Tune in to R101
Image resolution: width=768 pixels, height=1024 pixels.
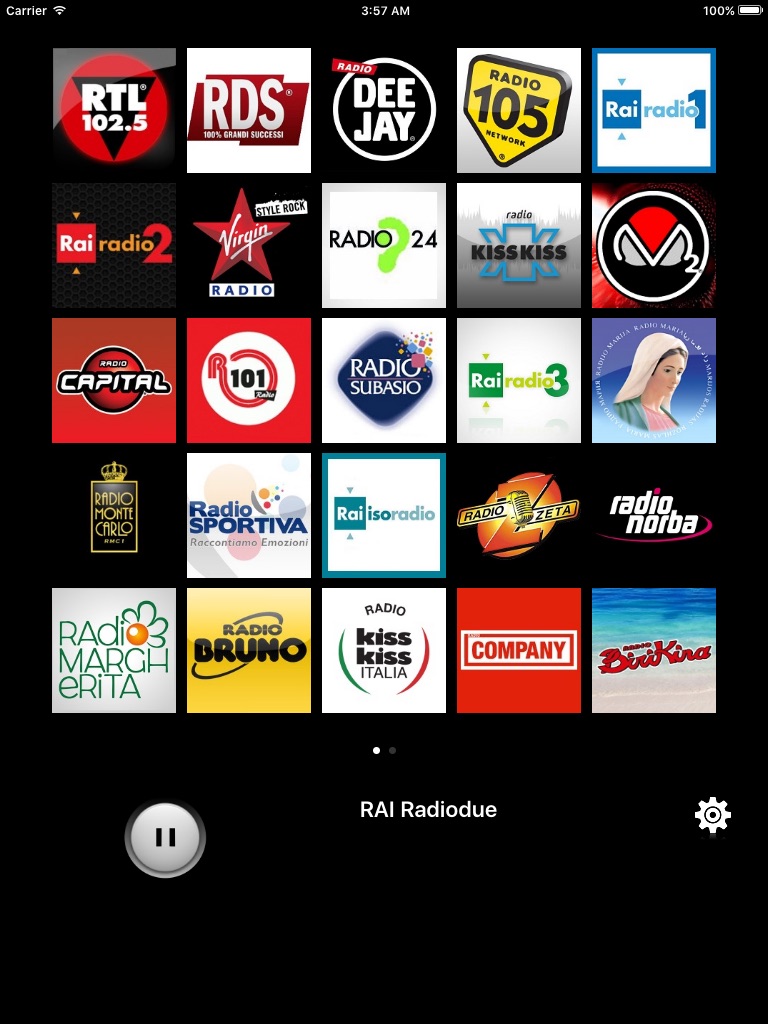(249, 380)
